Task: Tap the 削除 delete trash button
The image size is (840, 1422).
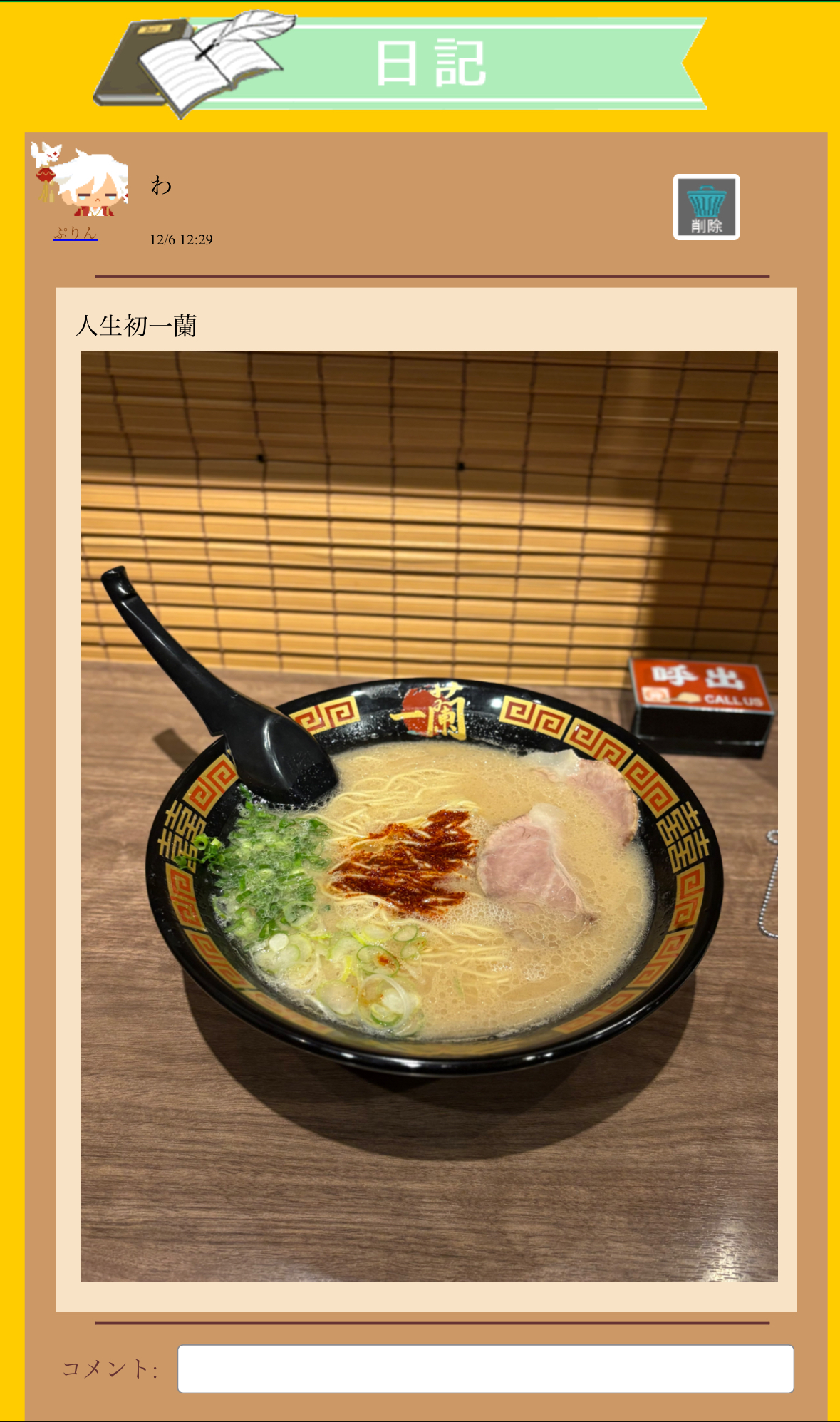Action: [x=706, y=207]
